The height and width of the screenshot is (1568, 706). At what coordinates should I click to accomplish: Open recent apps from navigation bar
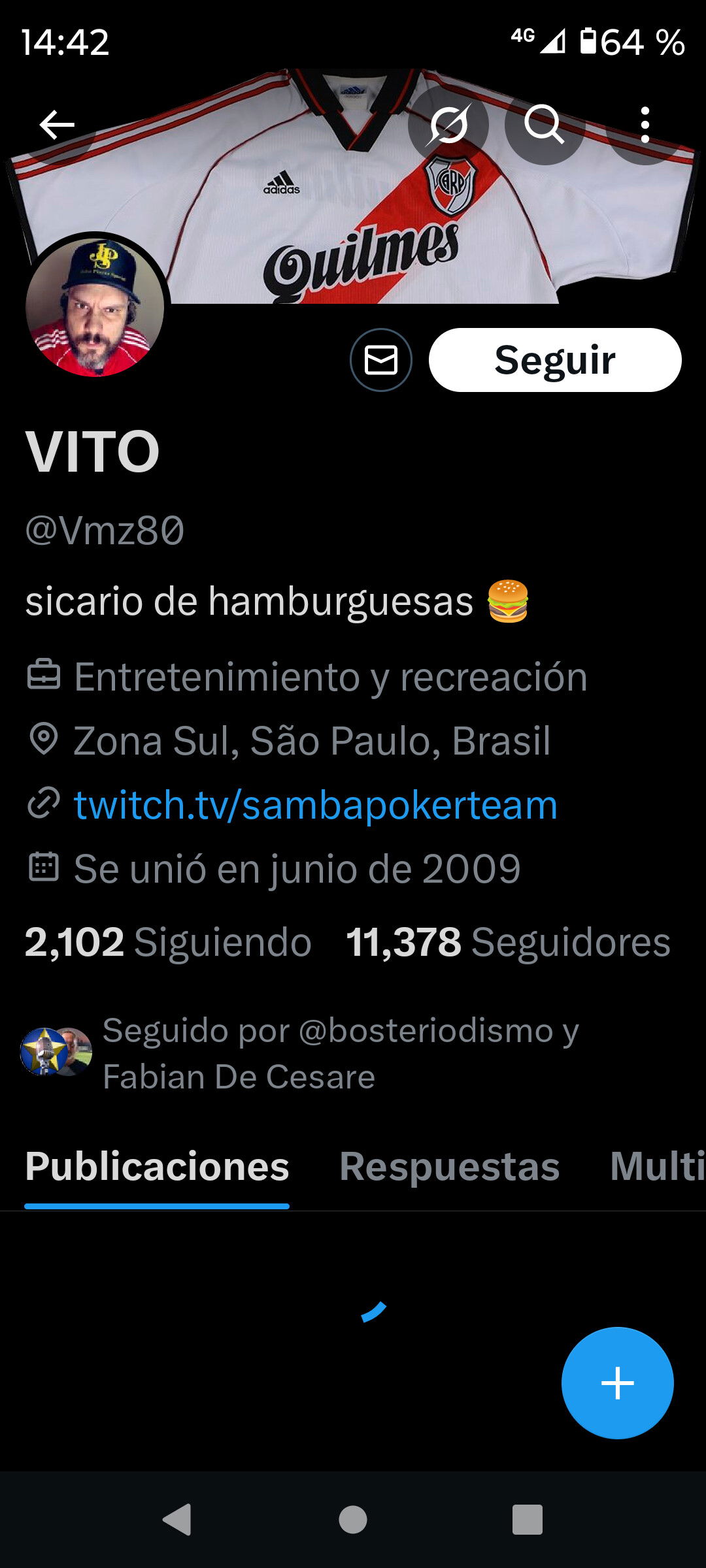528,1519
